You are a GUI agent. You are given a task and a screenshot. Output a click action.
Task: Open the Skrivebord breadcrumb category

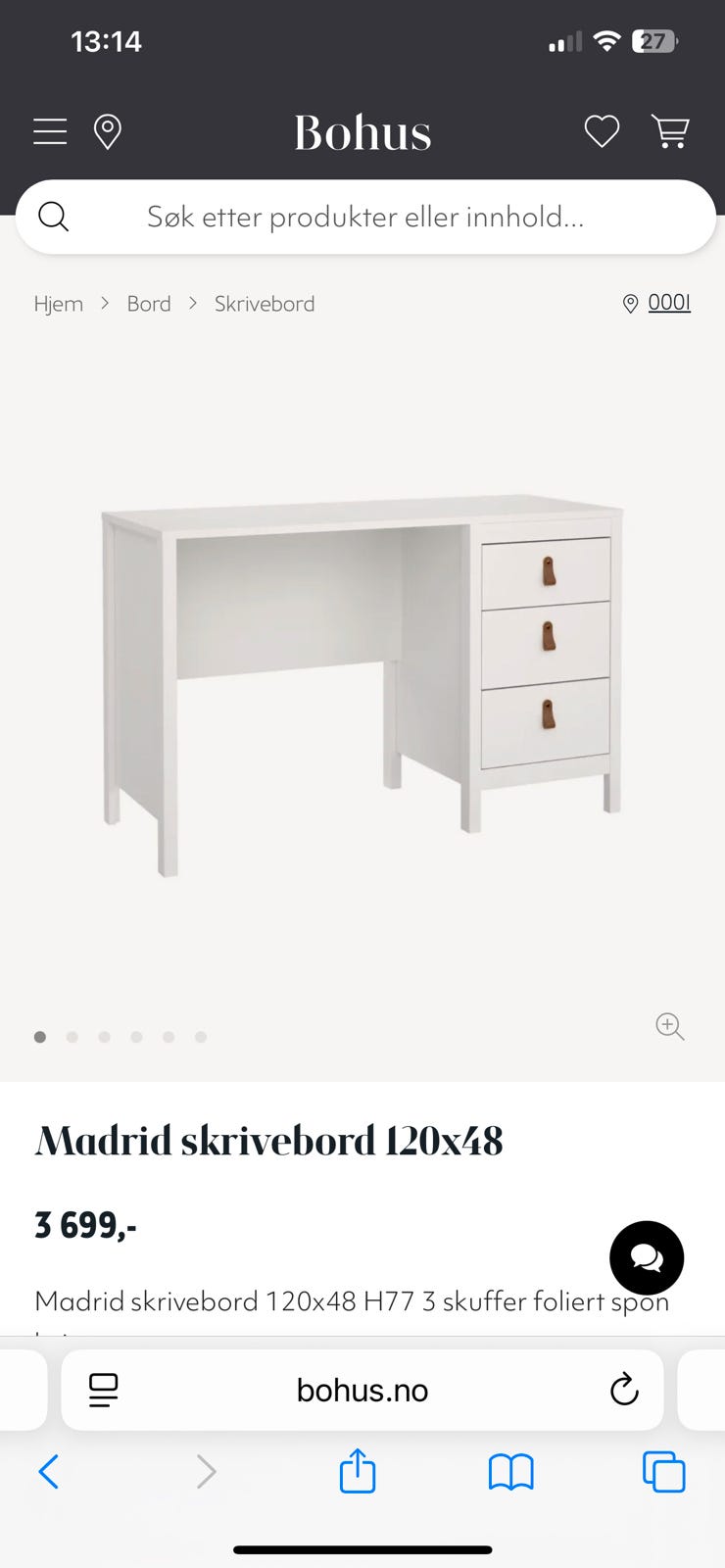tap(265, 304)
